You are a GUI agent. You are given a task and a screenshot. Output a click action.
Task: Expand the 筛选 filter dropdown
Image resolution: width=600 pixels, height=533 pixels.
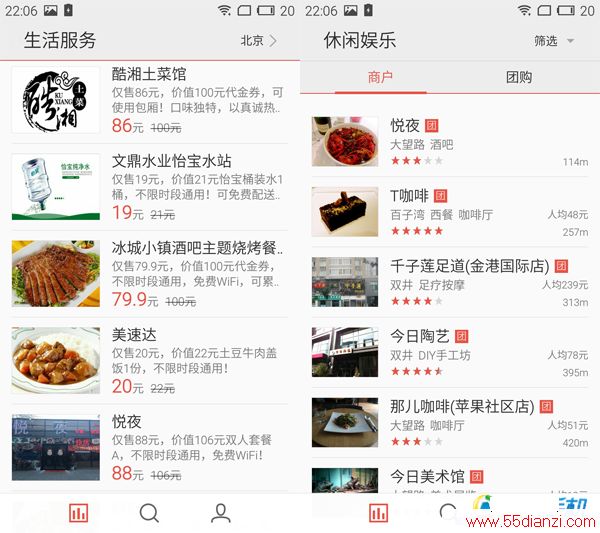tap(553, 41)
